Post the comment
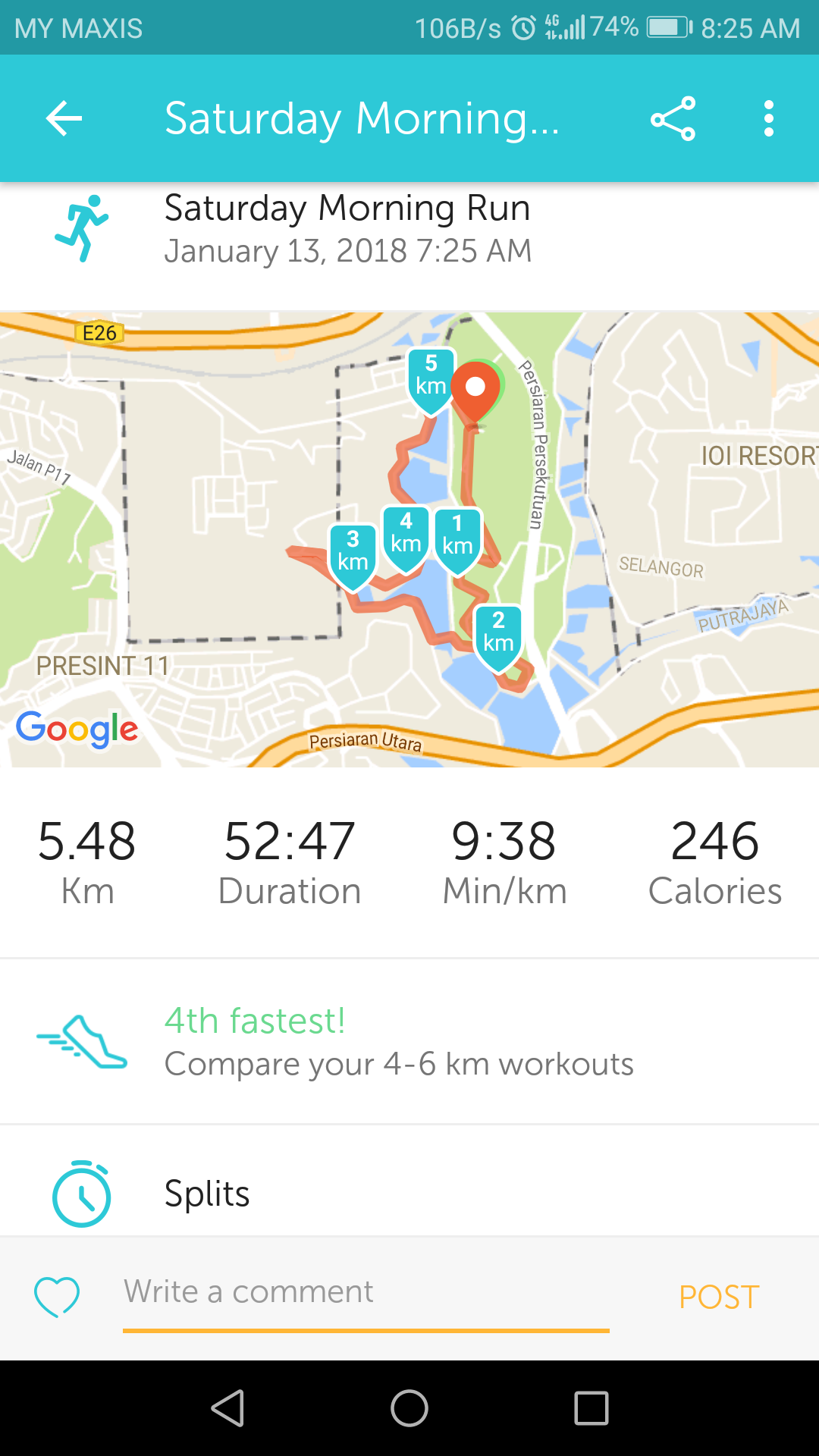The height and width of the screenshot is (1456, 819). (719, 1297)
